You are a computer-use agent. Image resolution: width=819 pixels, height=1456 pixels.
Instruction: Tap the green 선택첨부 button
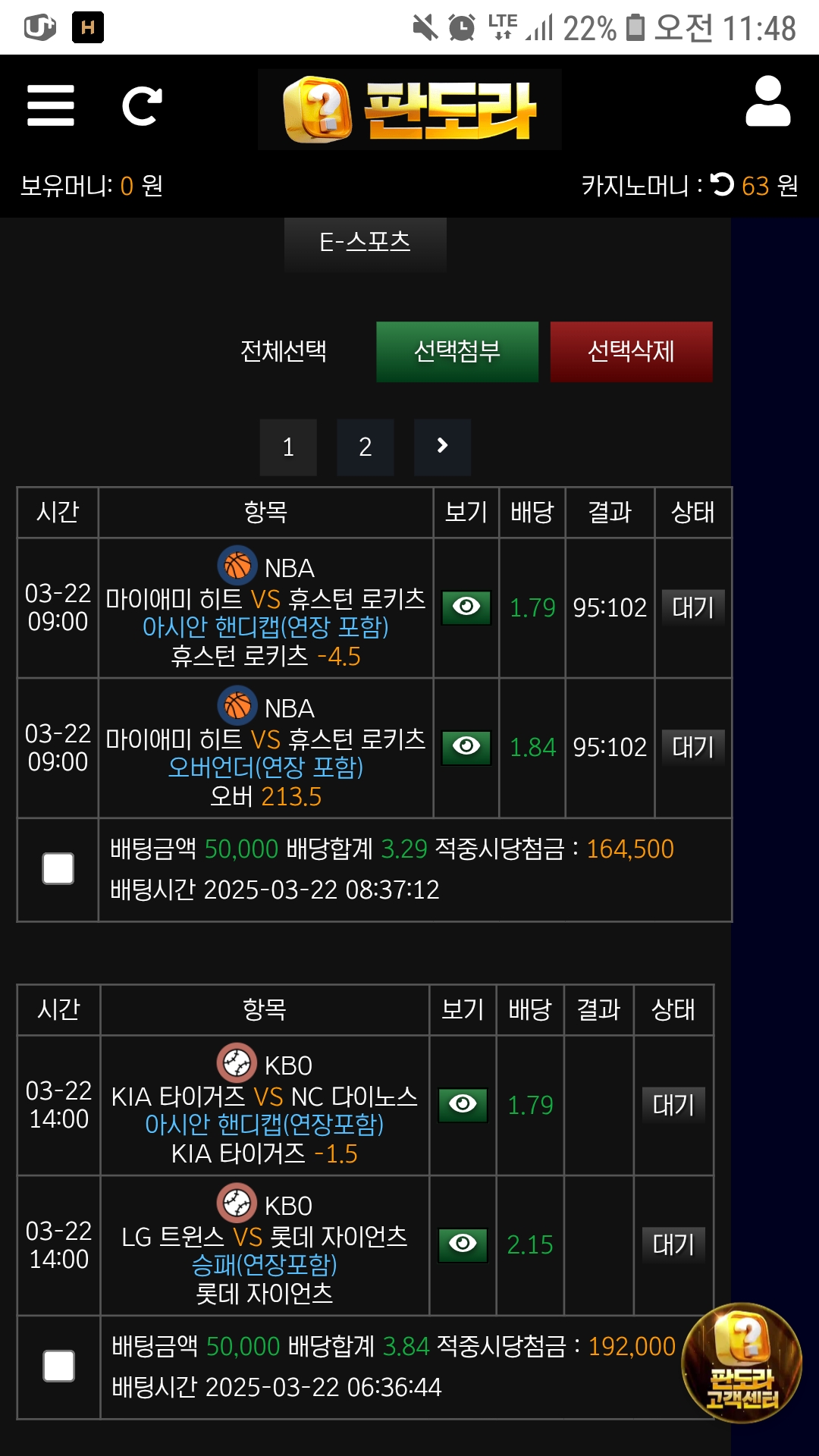tap(457, 352)
